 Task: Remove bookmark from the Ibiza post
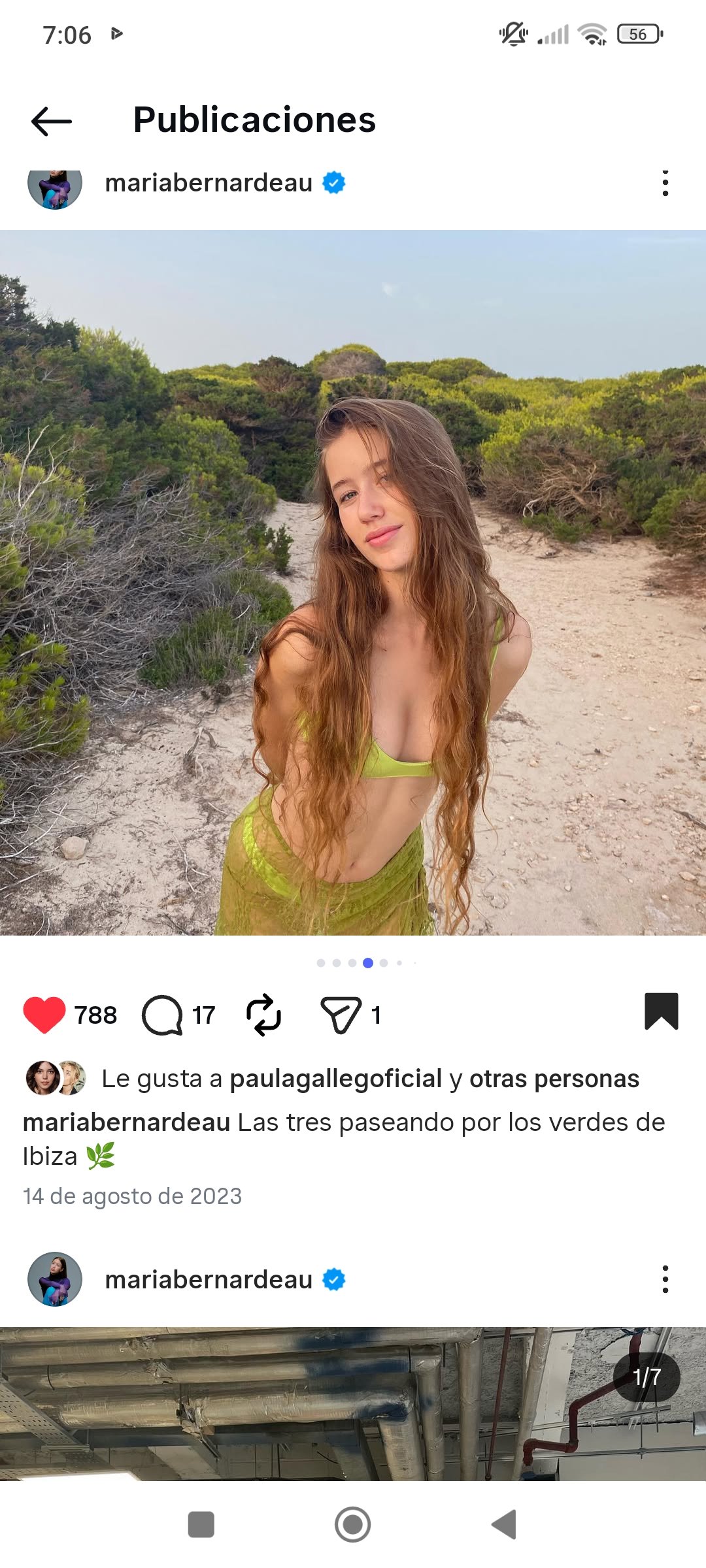point(661,1011)
